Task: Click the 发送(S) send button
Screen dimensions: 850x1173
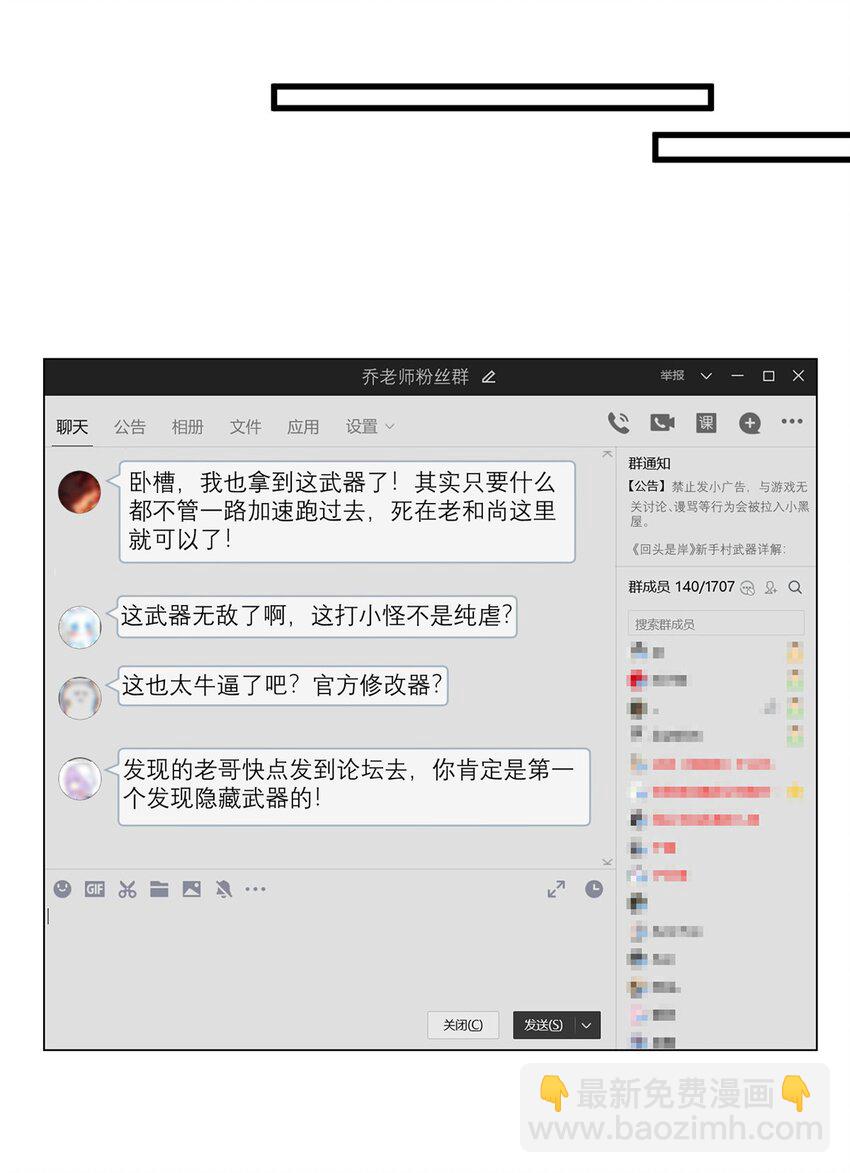Action: pos(541,1024)
